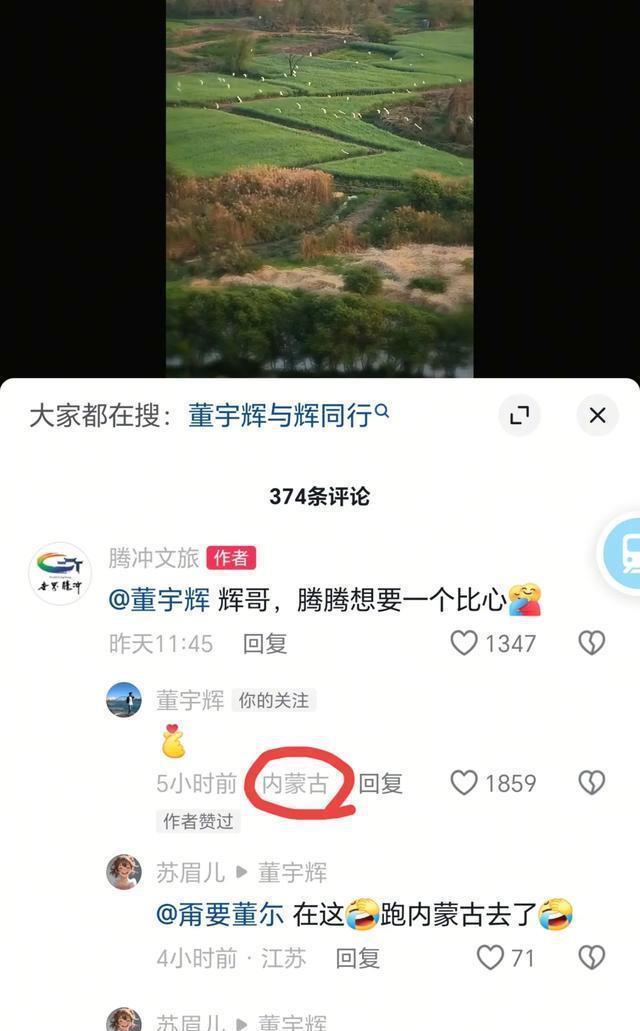Screen dimensions: 640x1031
Task: Open 苏眉儿's profile avatar from the 江苏 comment
Action: point(123,872)
